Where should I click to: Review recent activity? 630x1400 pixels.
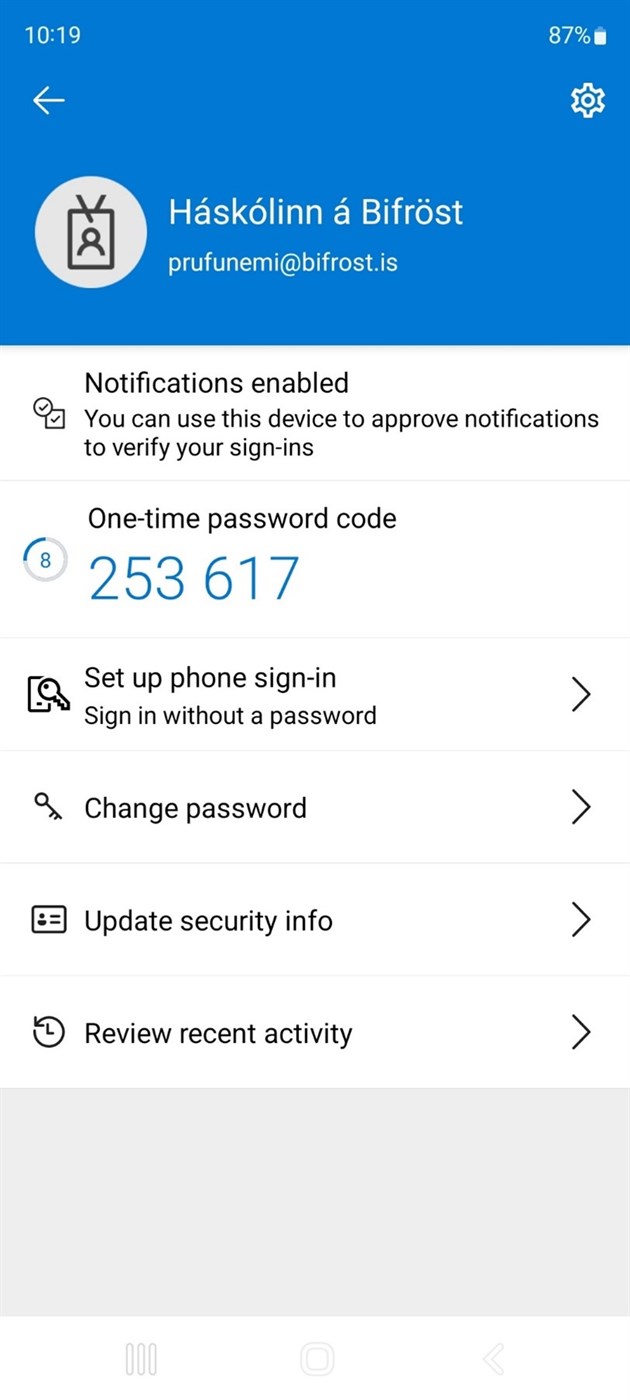315,1033
